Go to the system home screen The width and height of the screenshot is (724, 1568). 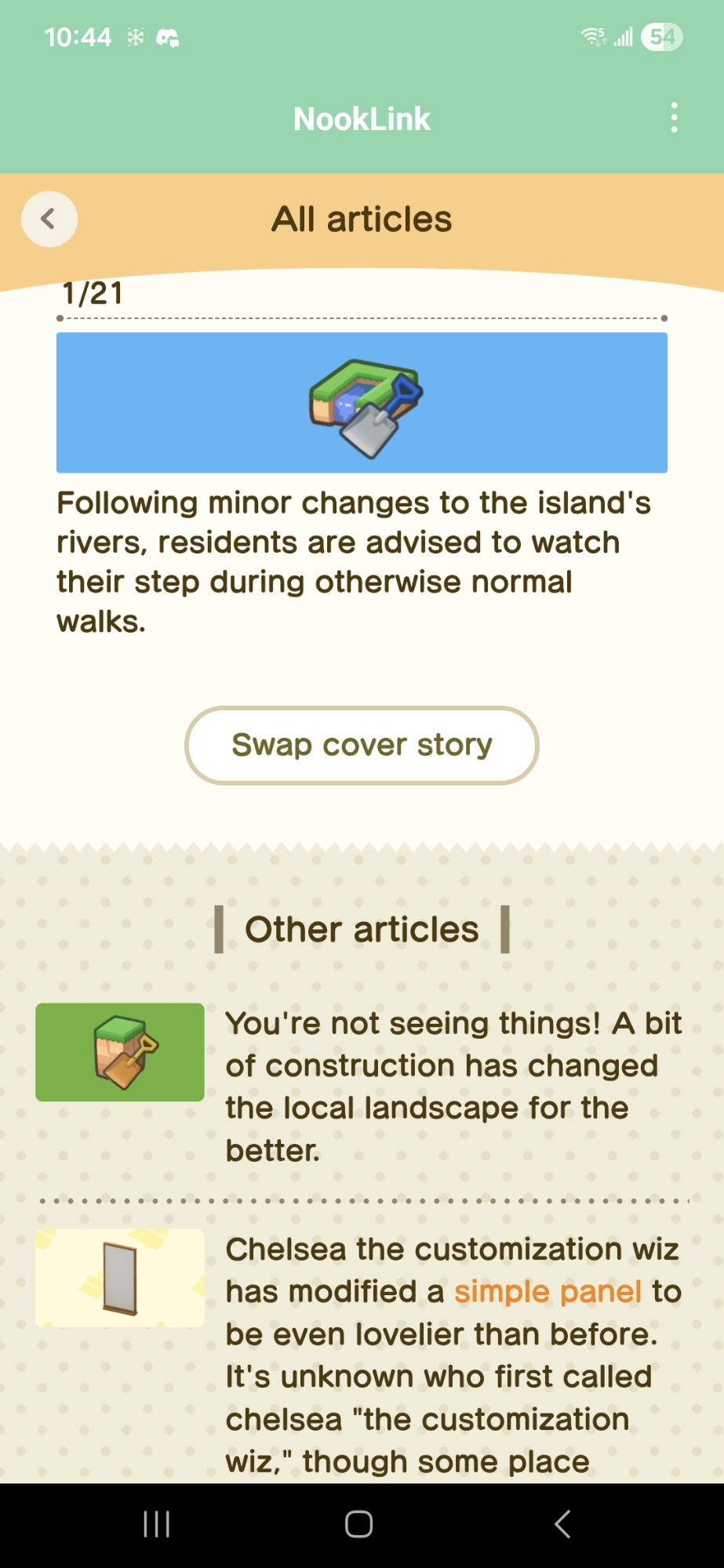(x=358, y=1524)
